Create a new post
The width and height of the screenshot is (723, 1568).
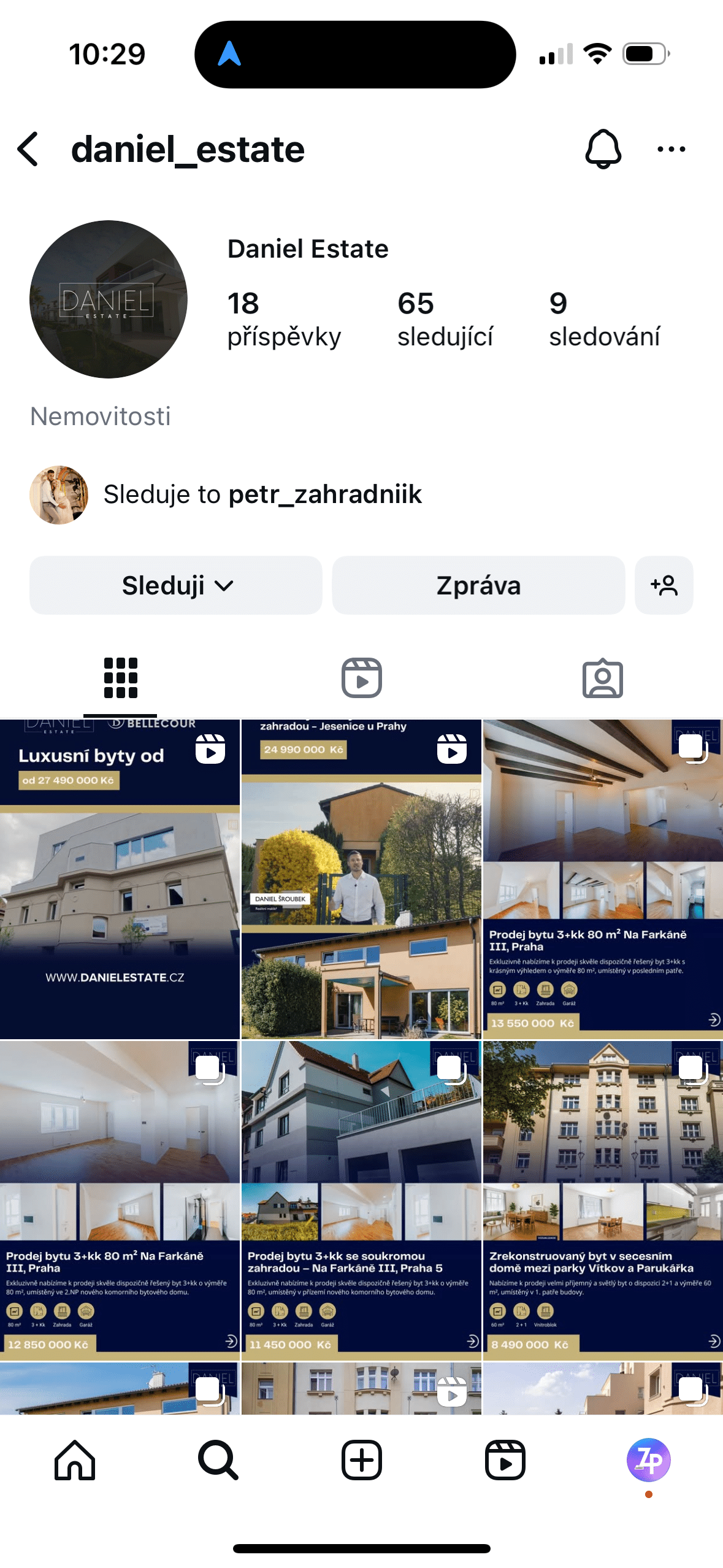pyautogui.click(x=361, y=1460)
